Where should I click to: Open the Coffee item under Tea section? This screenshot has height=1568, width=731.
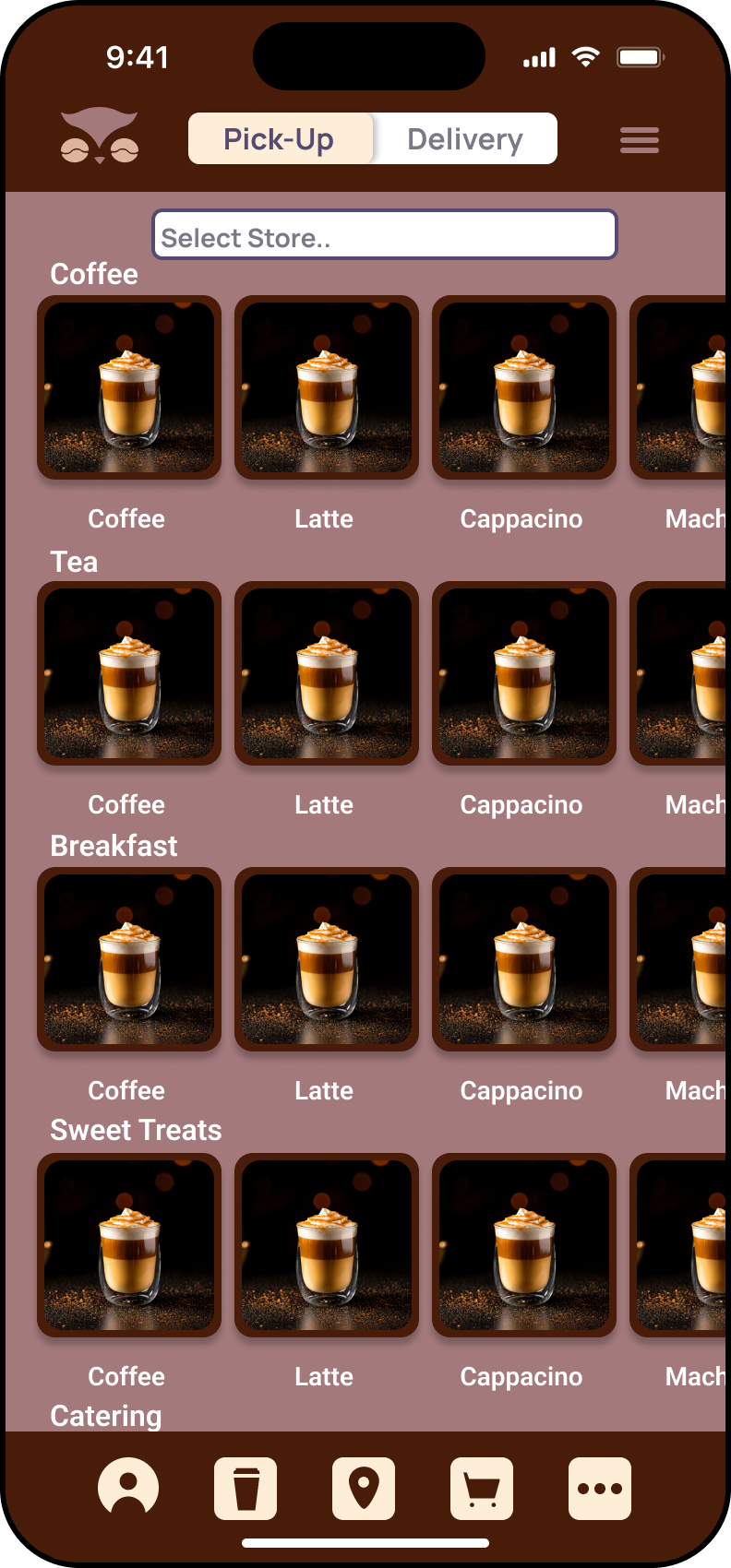click(129, 673)
